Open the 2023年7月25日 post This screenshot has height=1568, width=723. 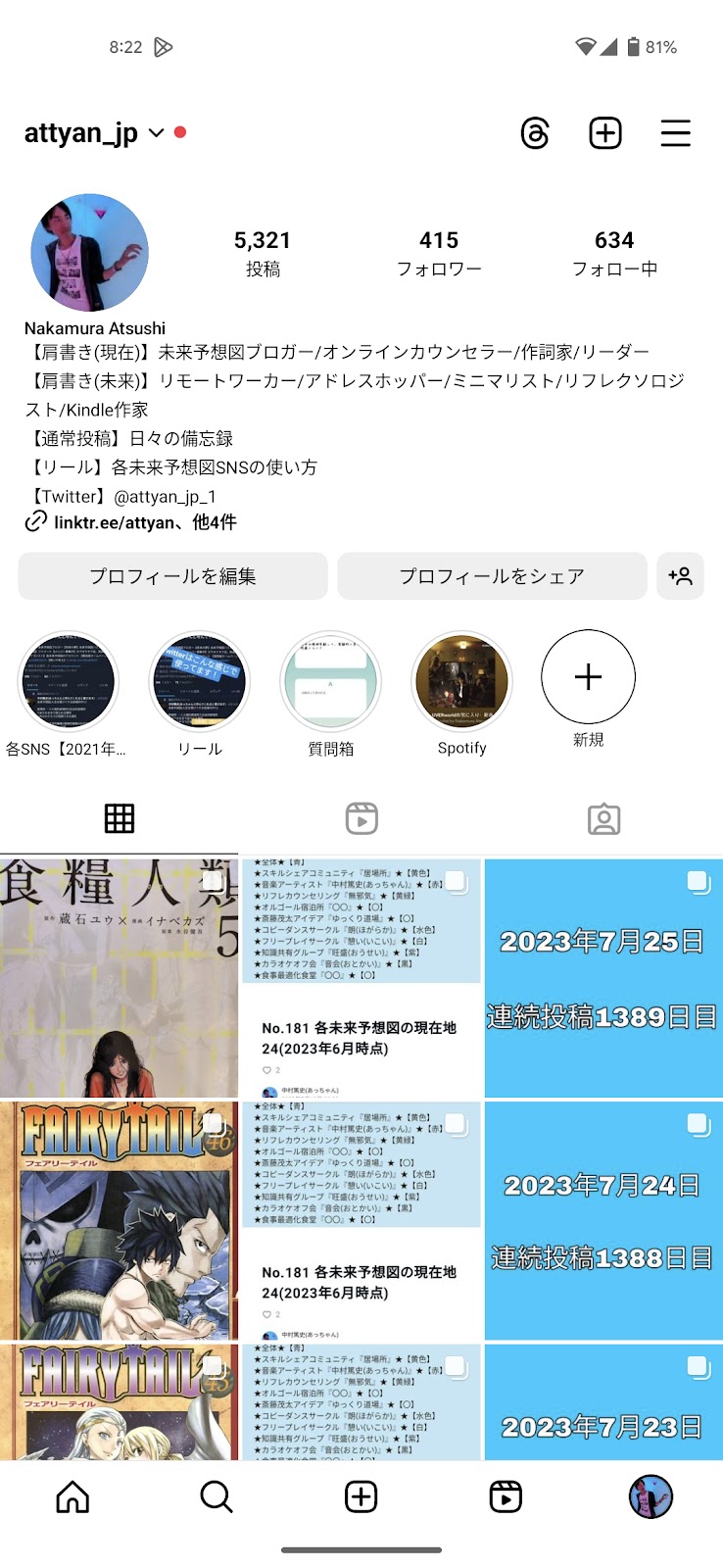(x=603, y=978)
